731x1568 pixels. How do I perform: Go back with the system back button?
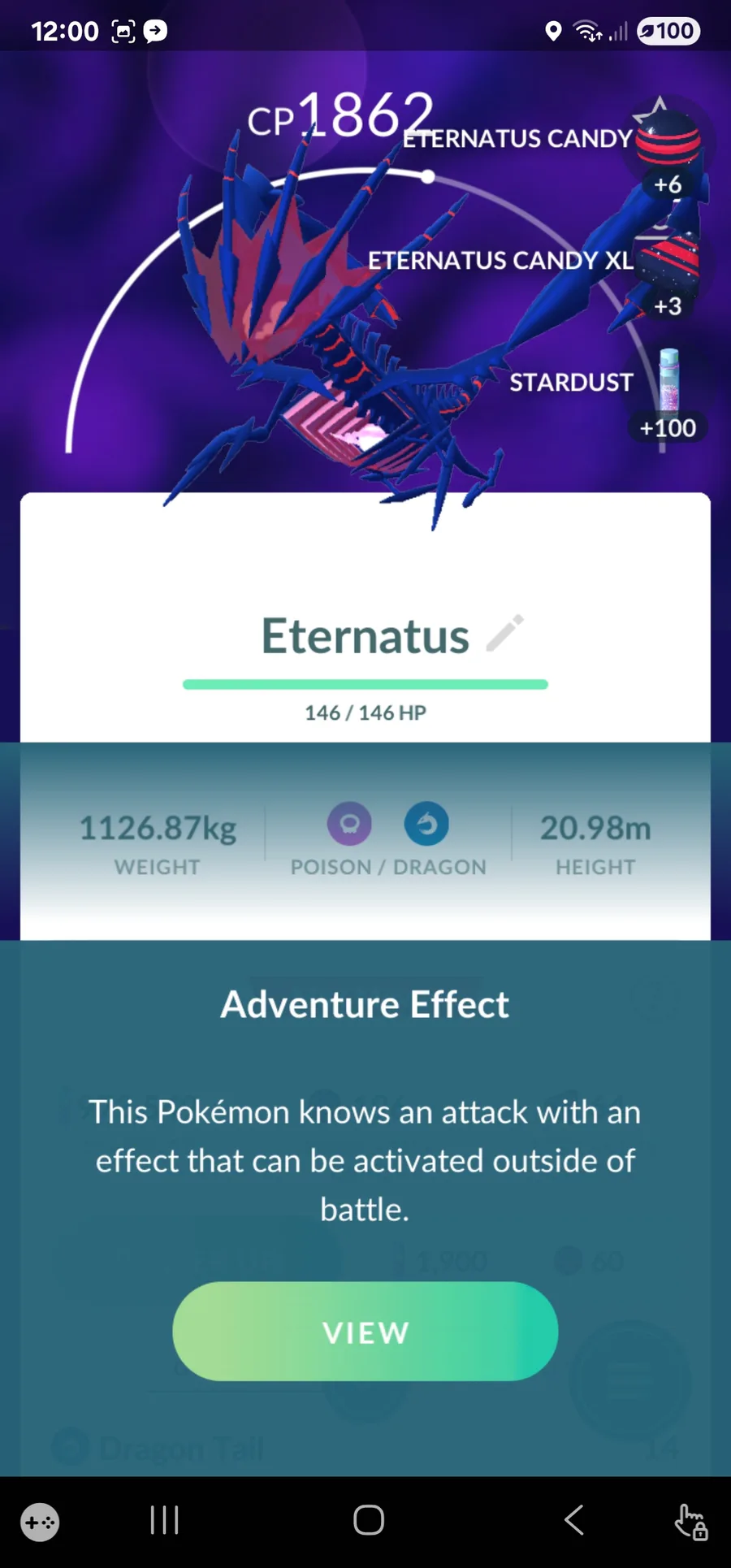pos(574,1519)
